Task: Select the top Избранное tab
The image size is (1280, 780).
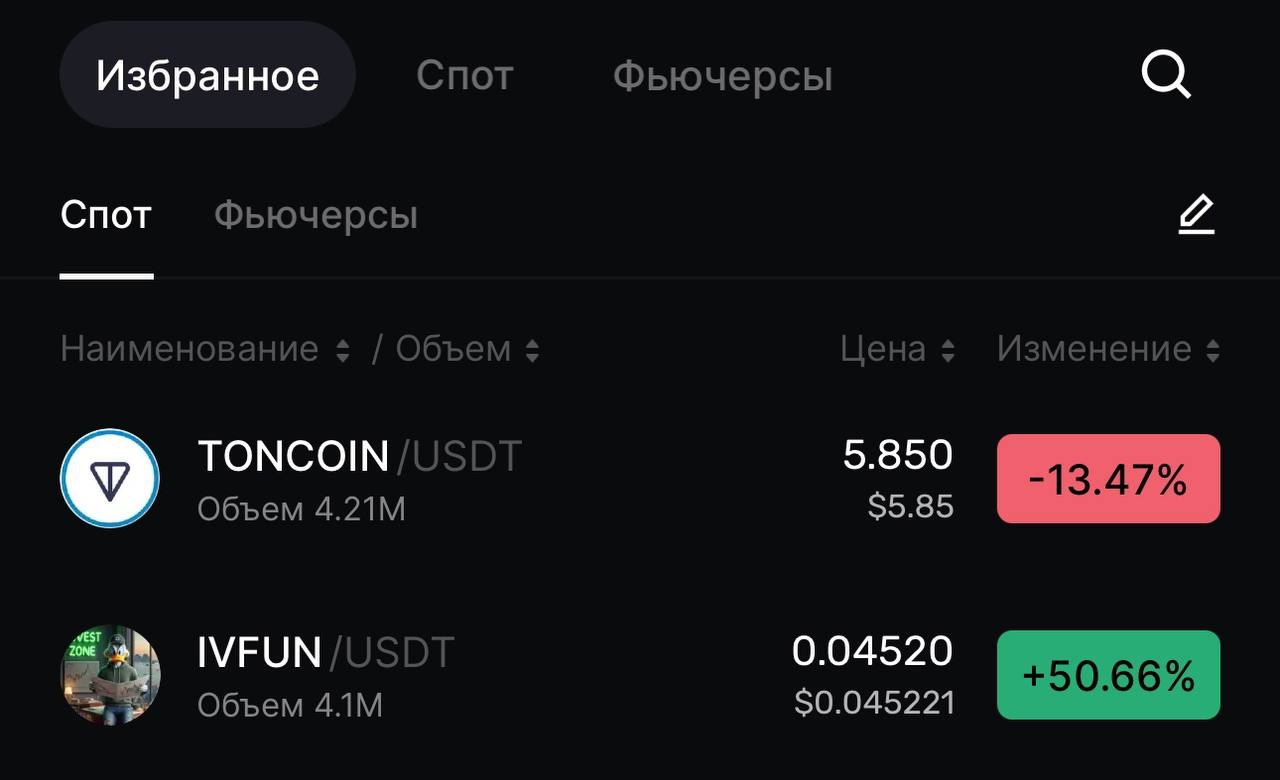Action: click(x=207, y=75)
